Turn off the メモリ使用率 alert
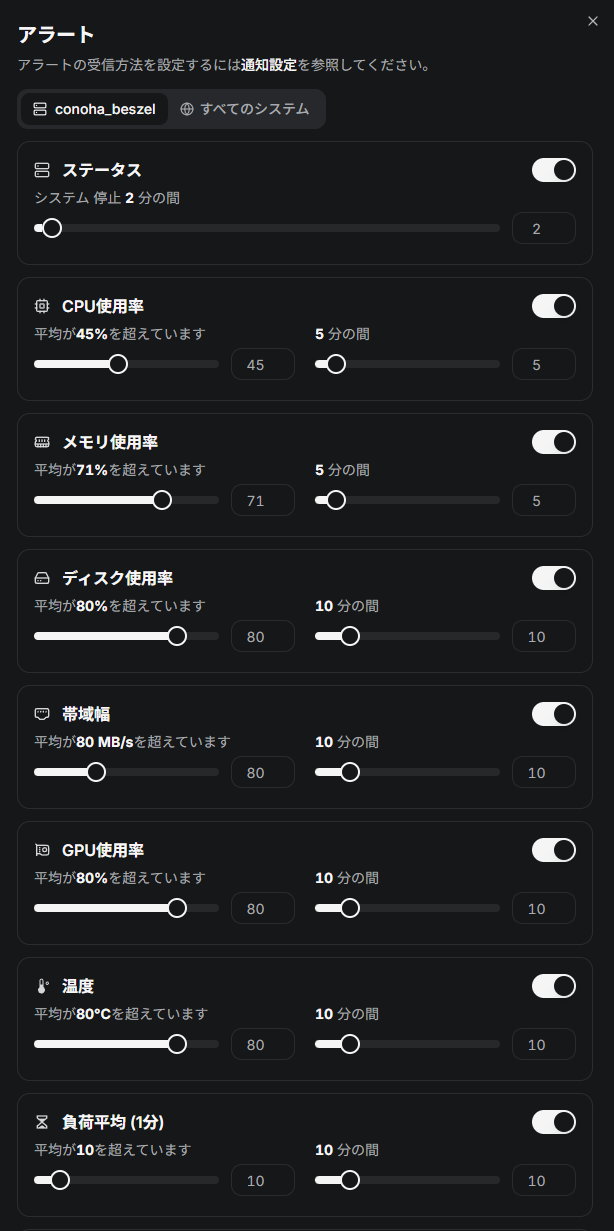The height and width of the screenshot is (1231, 614). (553, 442)
